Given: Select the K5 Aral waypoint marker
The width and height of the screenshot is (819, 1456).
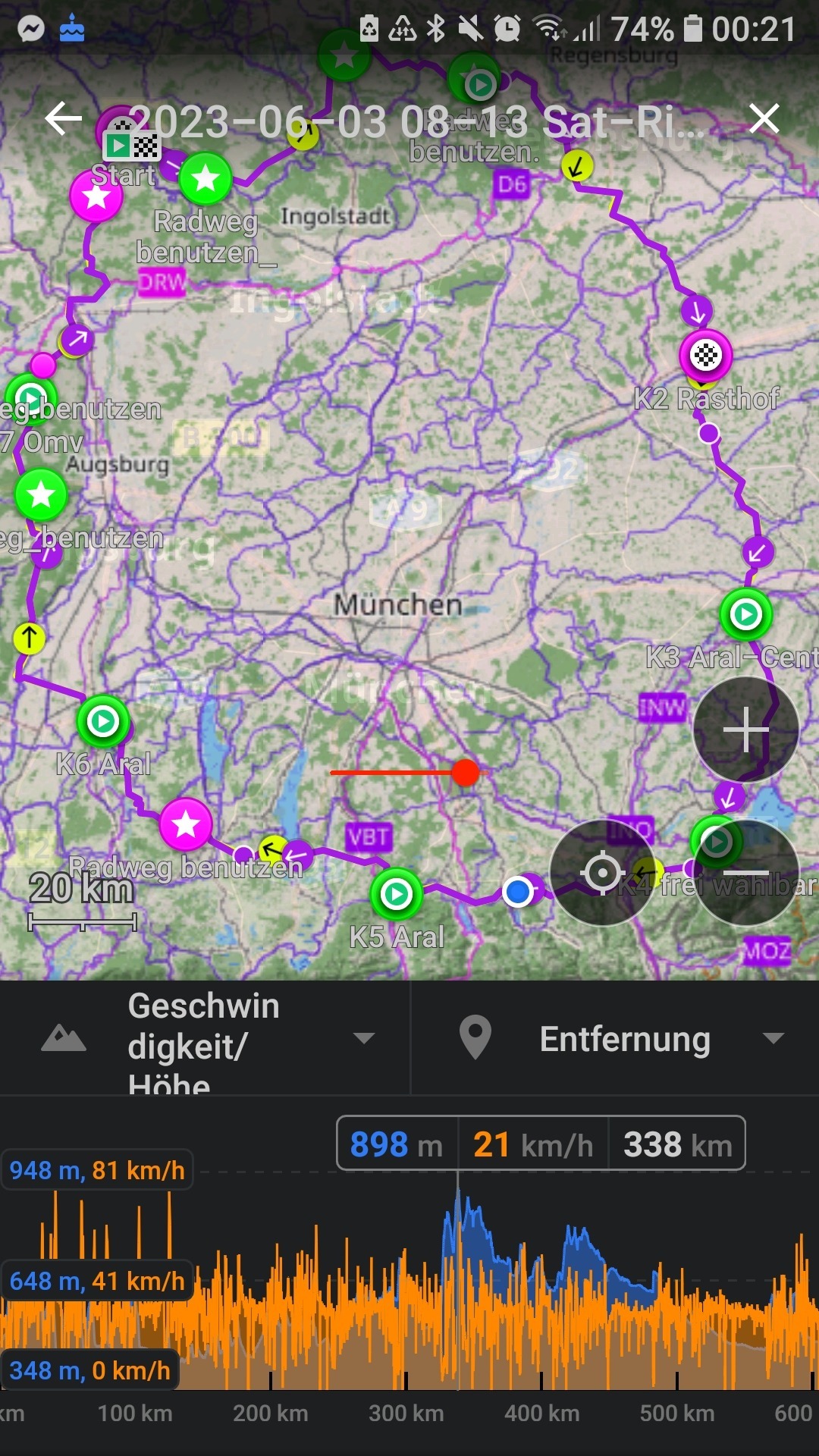Looking at the screenshot, I should click(x=396, y=895).
